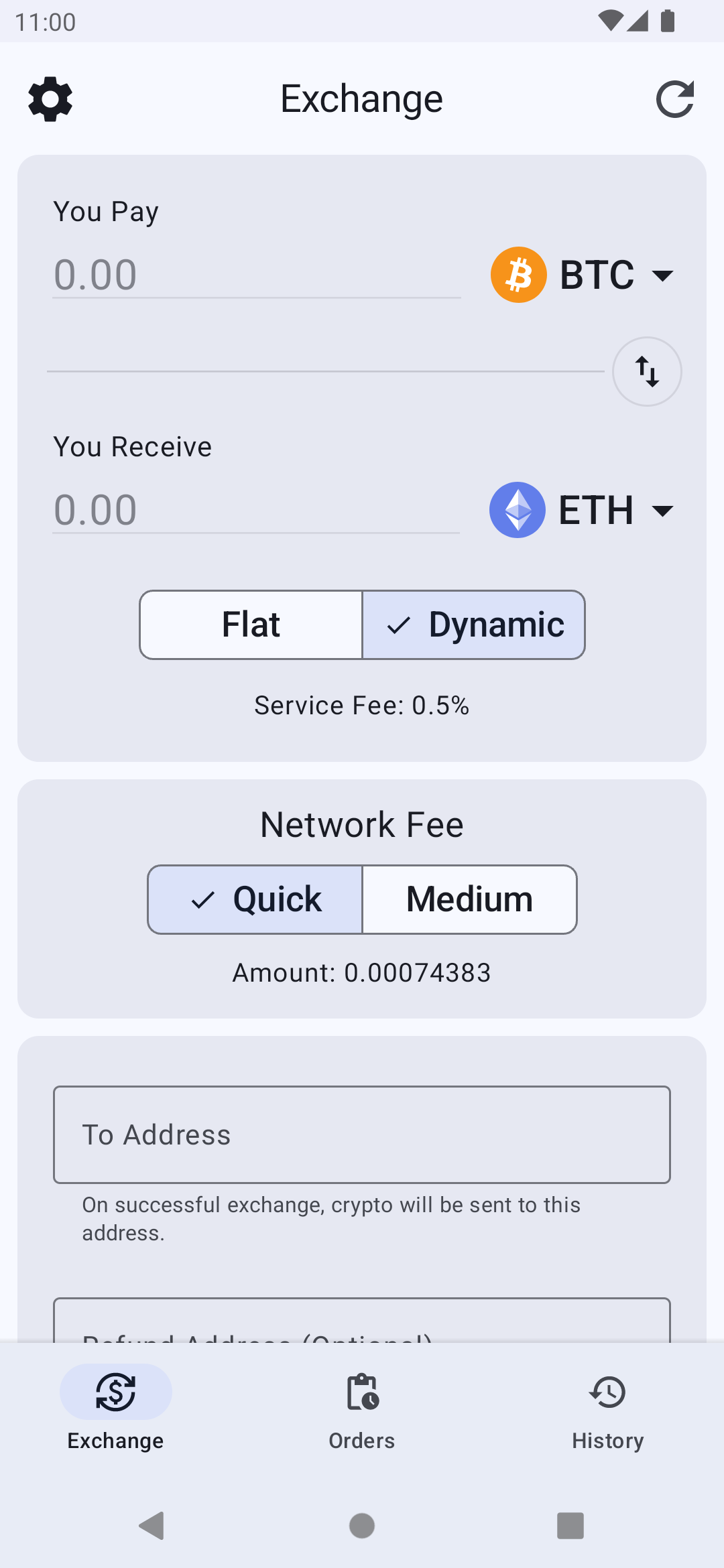The image size is (724, 1568).
Task: Select the Flat rate option
Action: click(x=251, y=625)
